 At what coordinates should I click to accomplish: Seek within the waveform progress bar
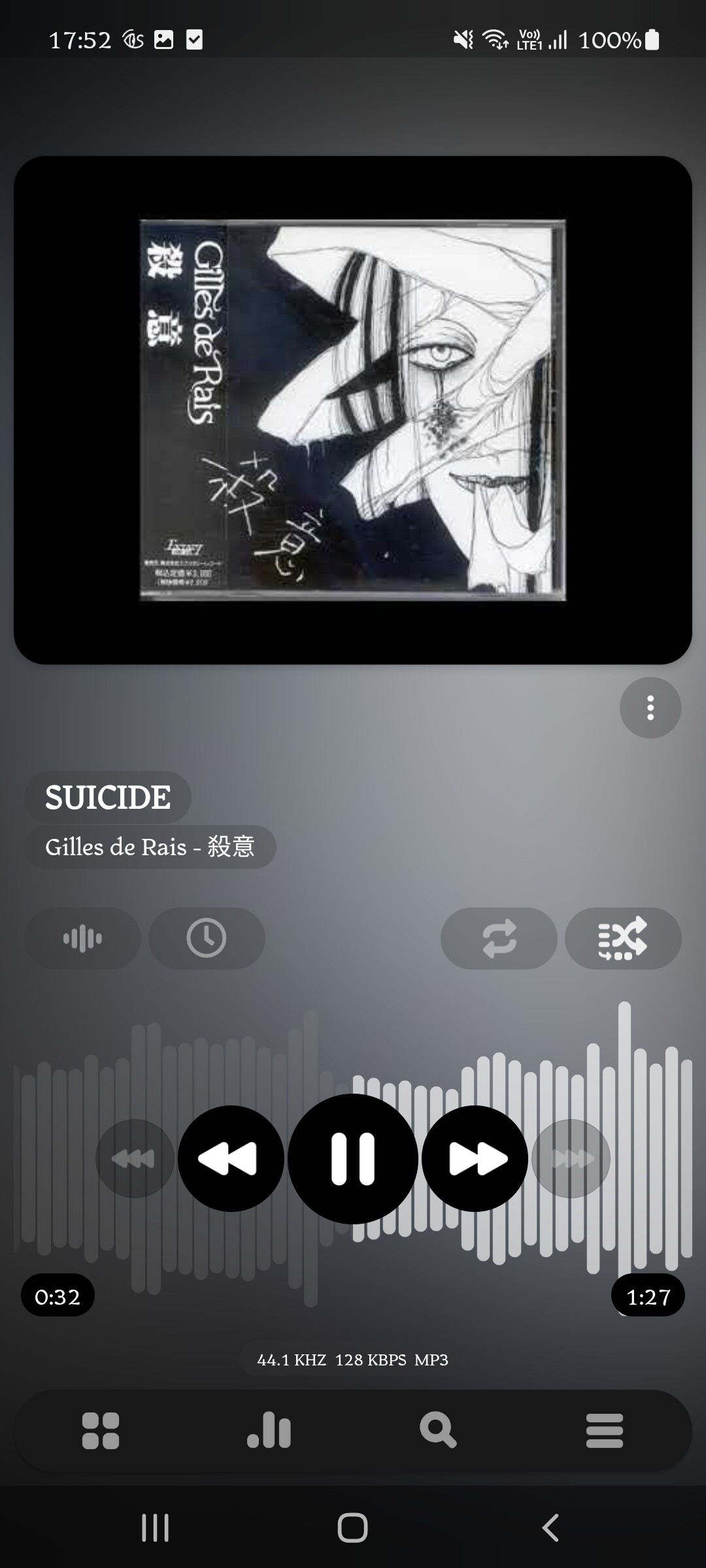point(353,1158)
